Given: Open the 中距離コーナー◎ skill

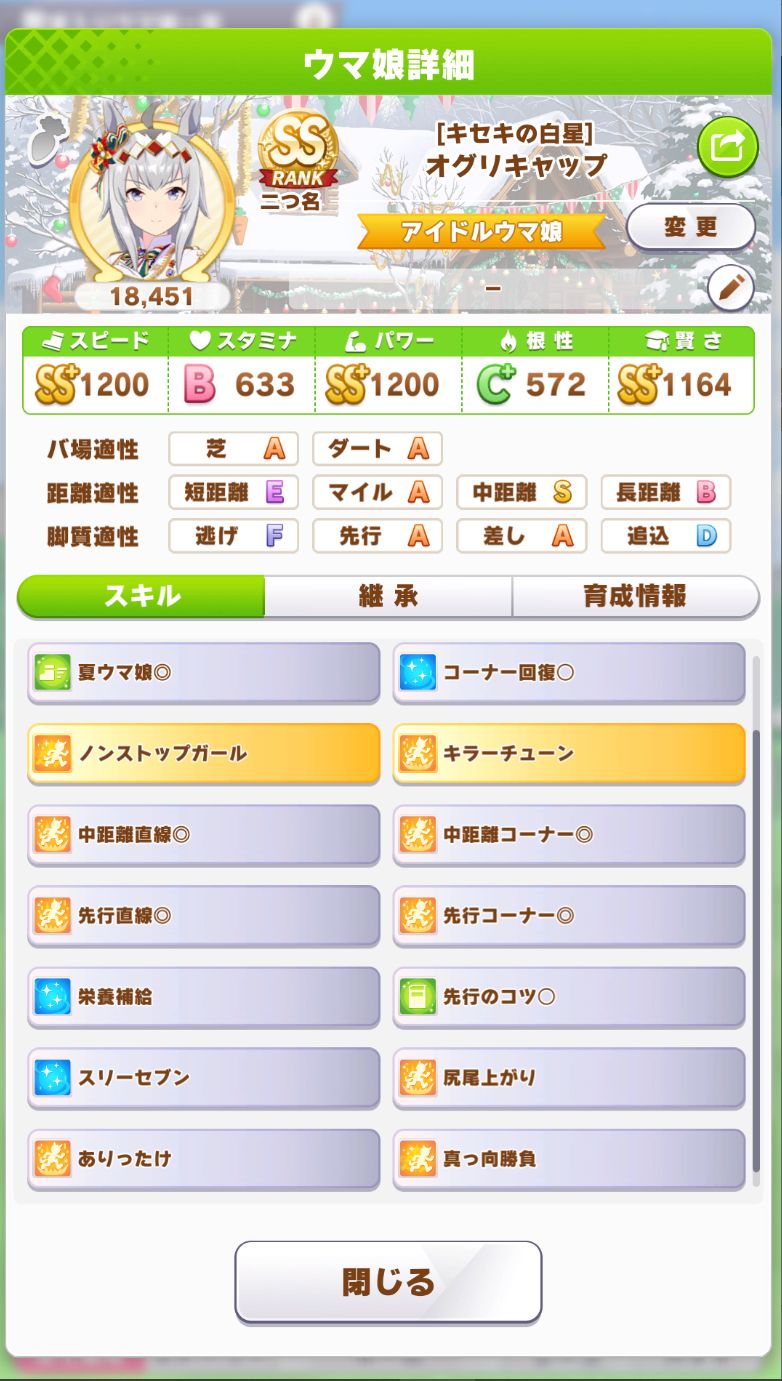Looking at the screenshot, I should coord(569,834).
